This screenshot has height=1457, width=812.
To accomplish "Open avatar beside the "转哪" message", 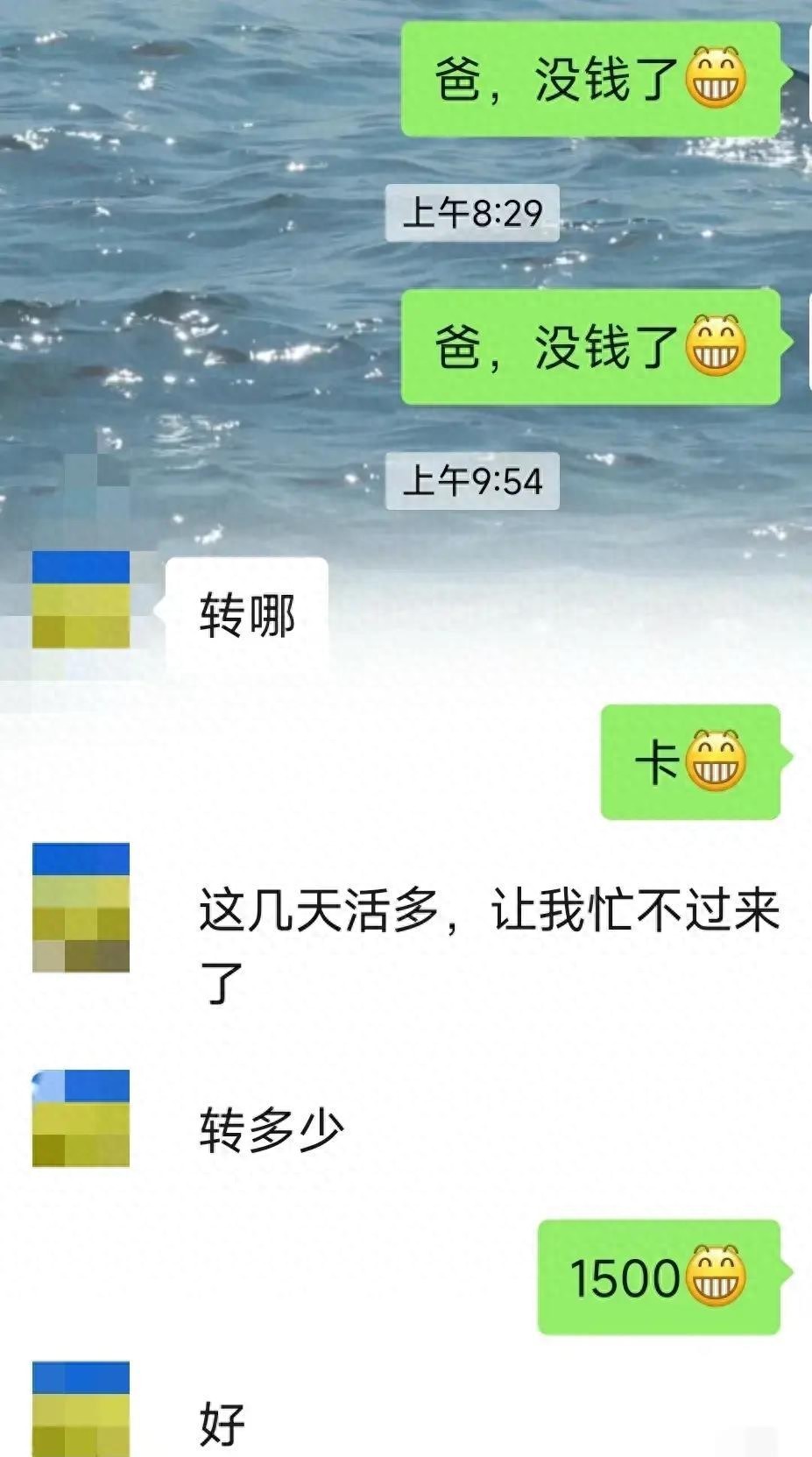I will (x=81, y=600).
